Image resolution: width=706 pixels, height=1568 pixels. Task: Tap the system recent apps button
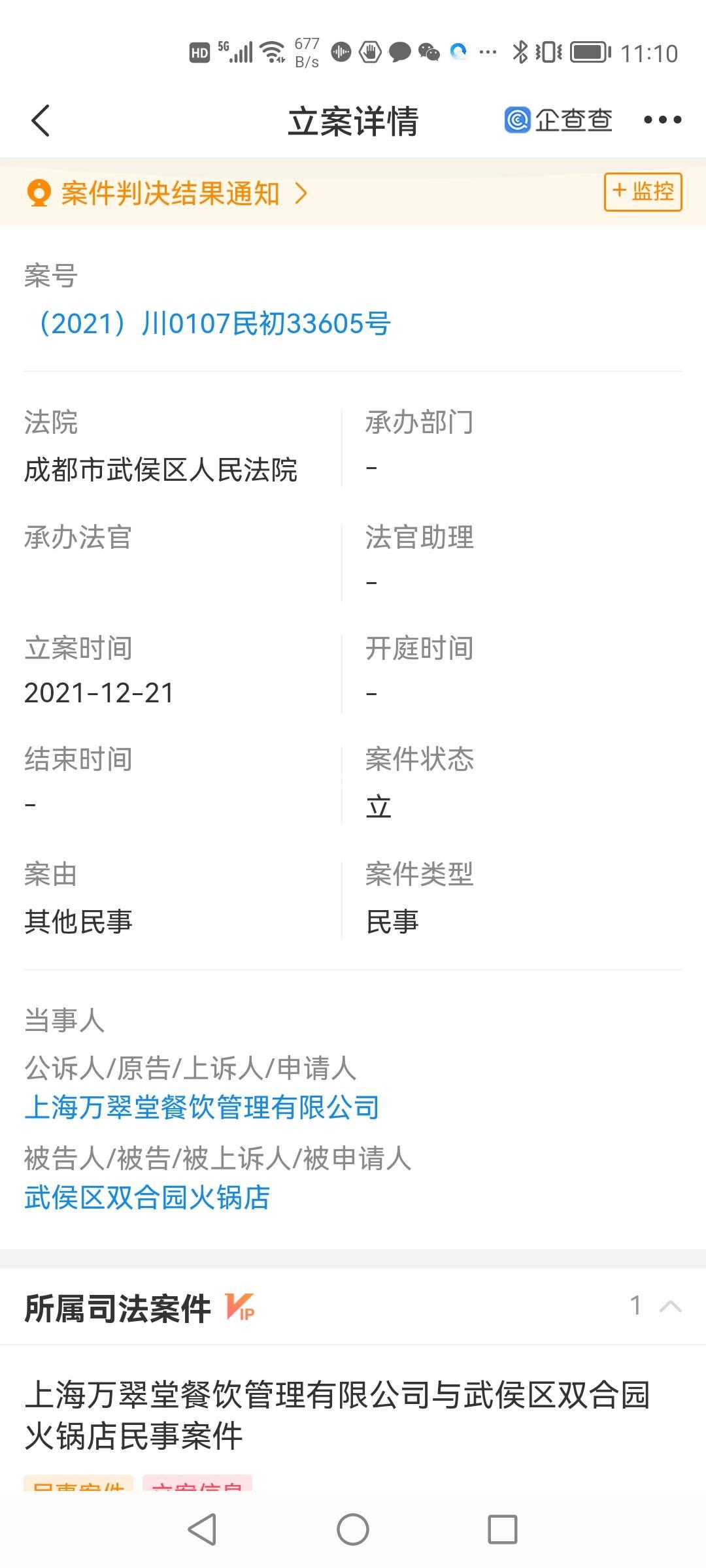[502, 1529]
